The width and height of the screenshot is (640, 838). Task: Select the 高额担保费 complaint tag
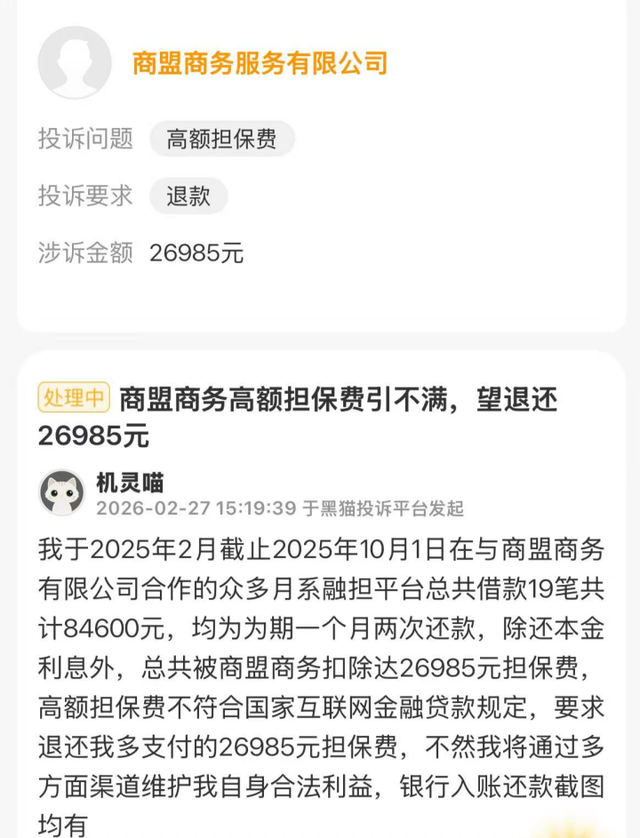tap(222, 139)
